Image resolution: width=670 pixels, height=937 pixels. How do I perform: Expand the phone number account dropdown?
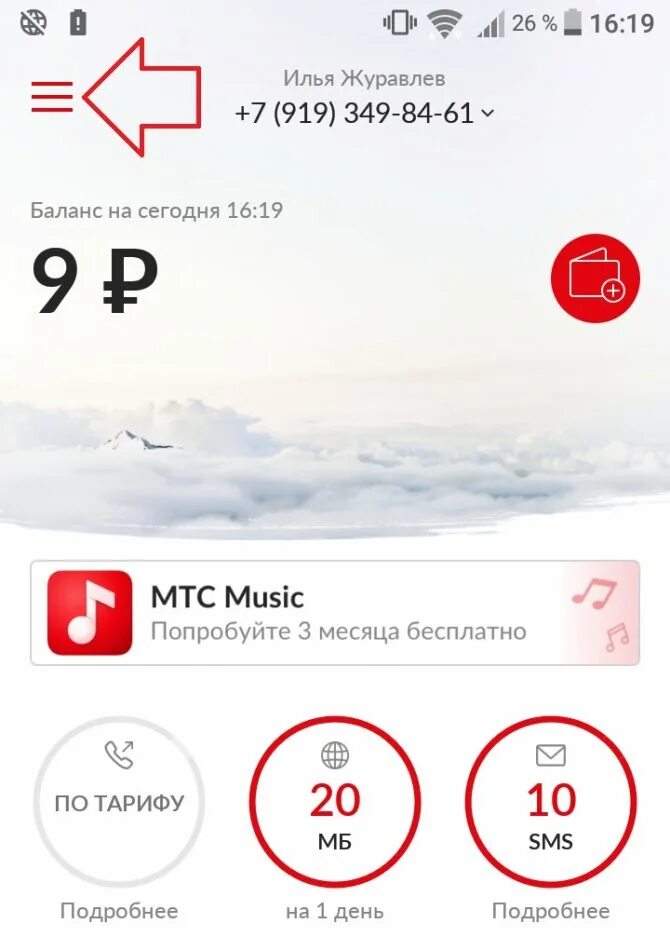[365, 113]
